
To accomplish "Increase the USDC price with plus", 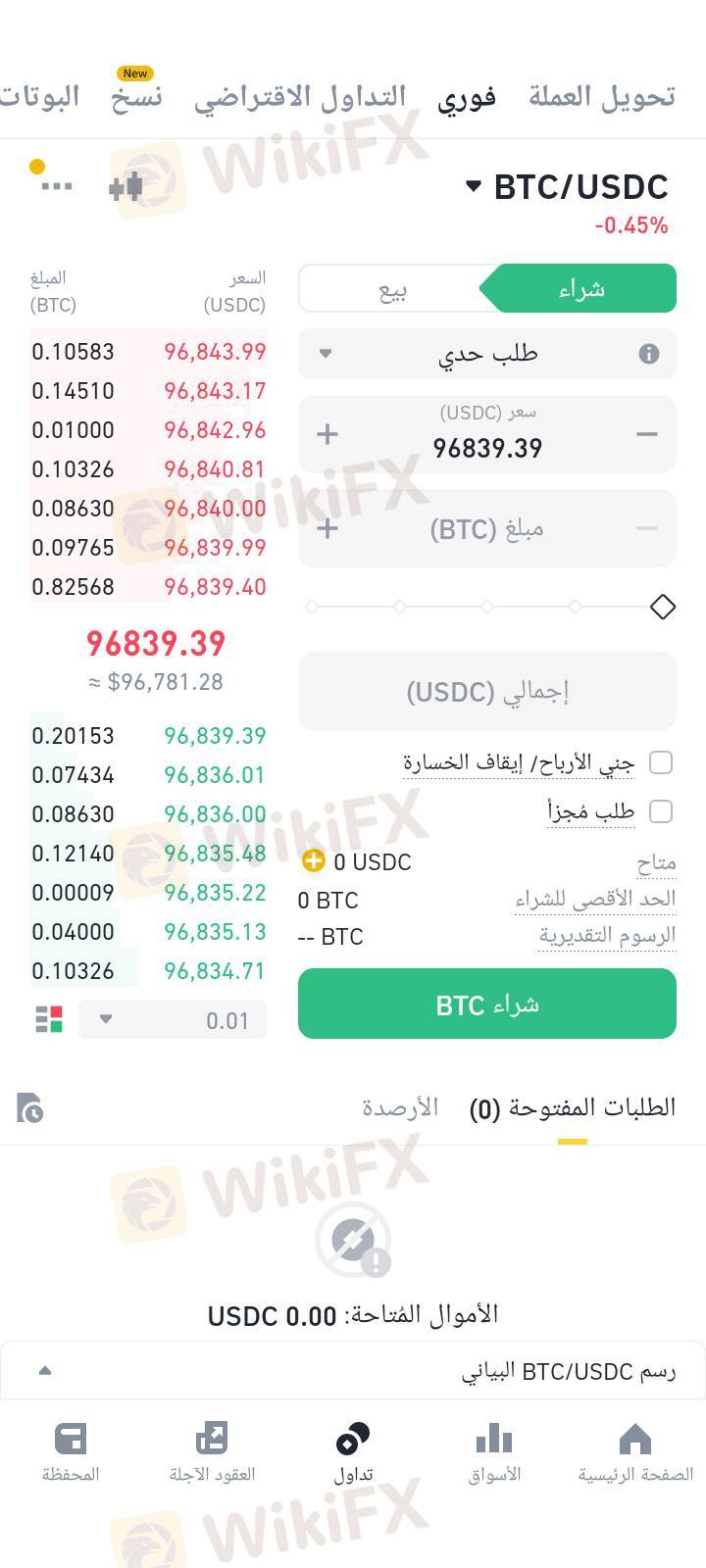I will tap(328, 434).
